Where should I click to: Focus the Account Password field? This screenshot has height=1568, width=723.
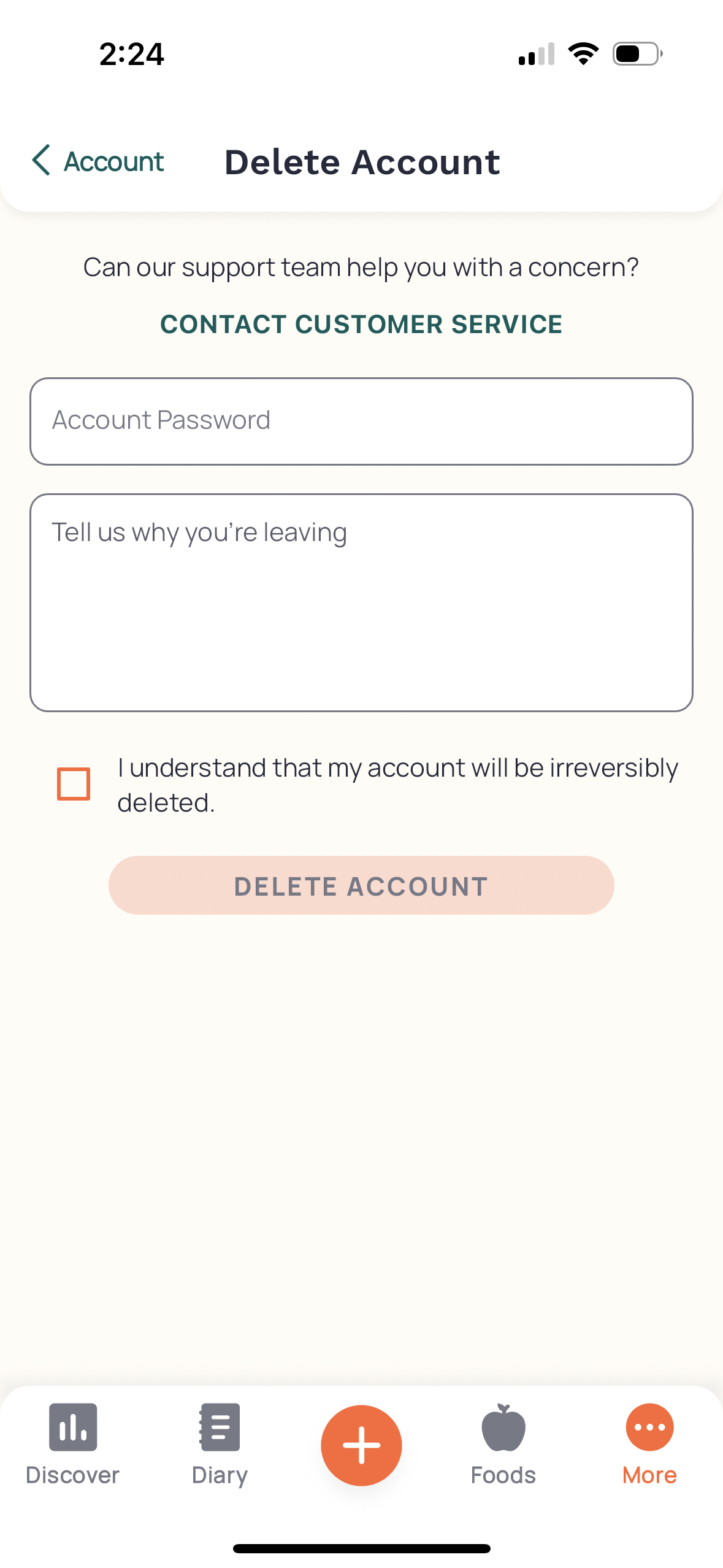[361, 421]
